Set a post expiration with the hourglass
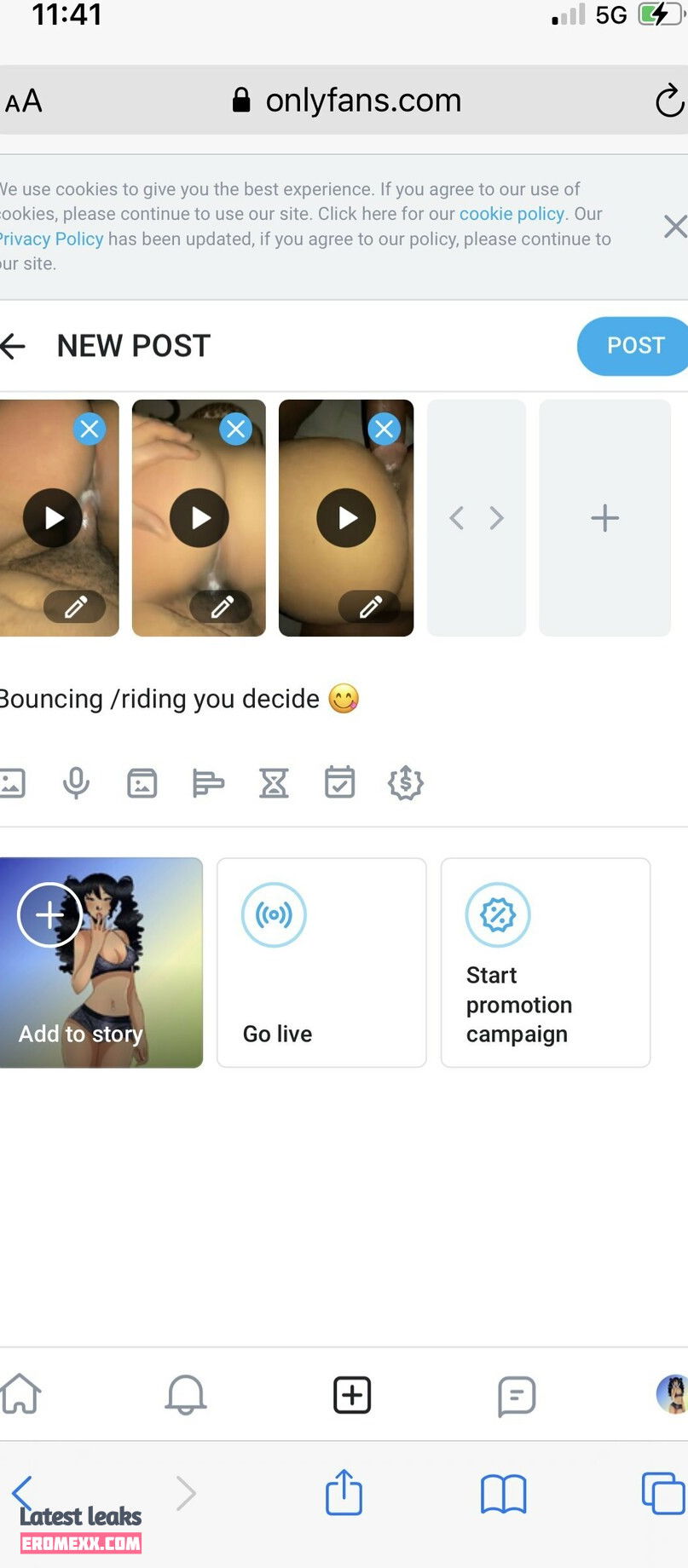This screenshot has width=688, height=1568. pyautogui.click(x=274, y=782)
